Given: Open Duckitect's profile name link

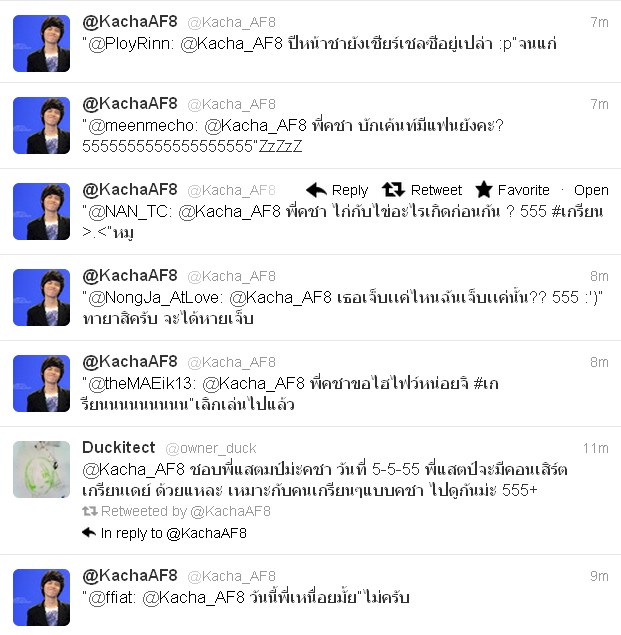Looking at the screenshot, I should pyautogui.click(x=117, y=447).
